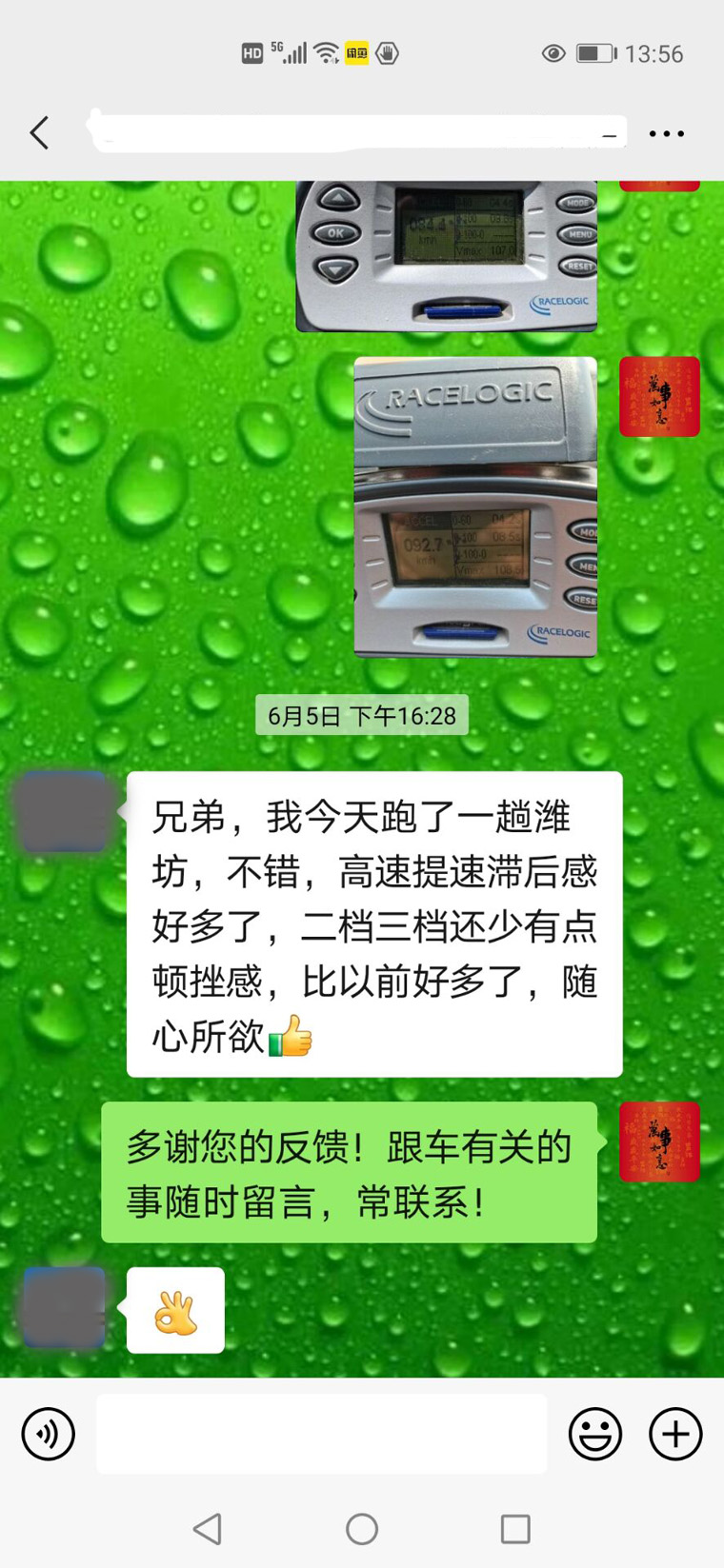Open the emoji picker

coord(595,1434)
